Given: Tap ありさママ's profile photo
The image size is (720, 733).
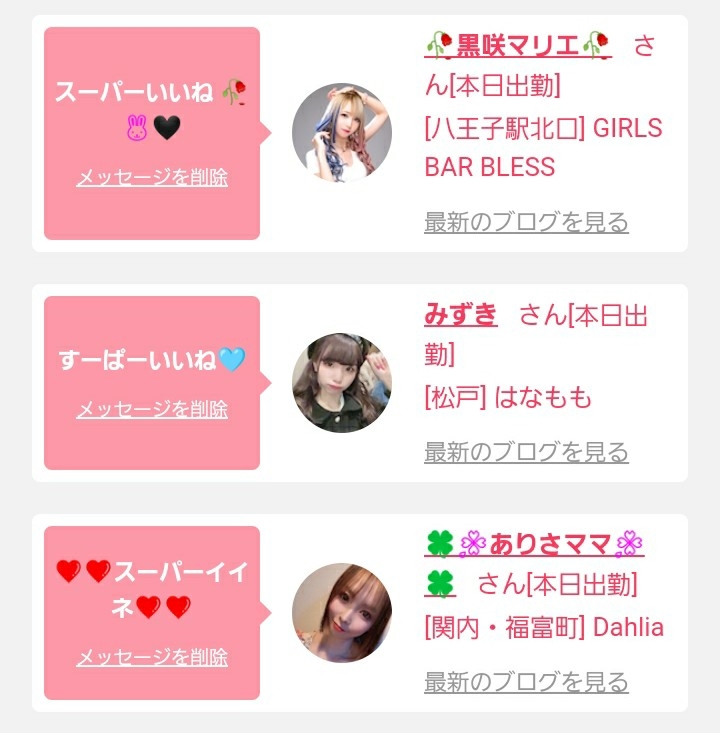Looking at the screenshot, I should pyautogui.click(x=342, y=613).
